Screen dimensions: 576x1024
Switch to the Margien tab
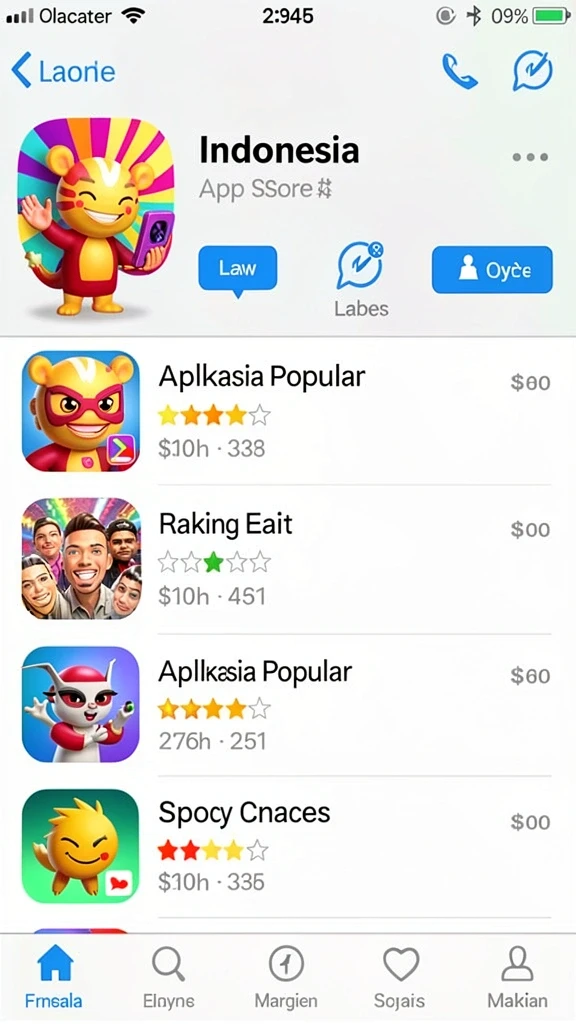[x=286, y=977]
